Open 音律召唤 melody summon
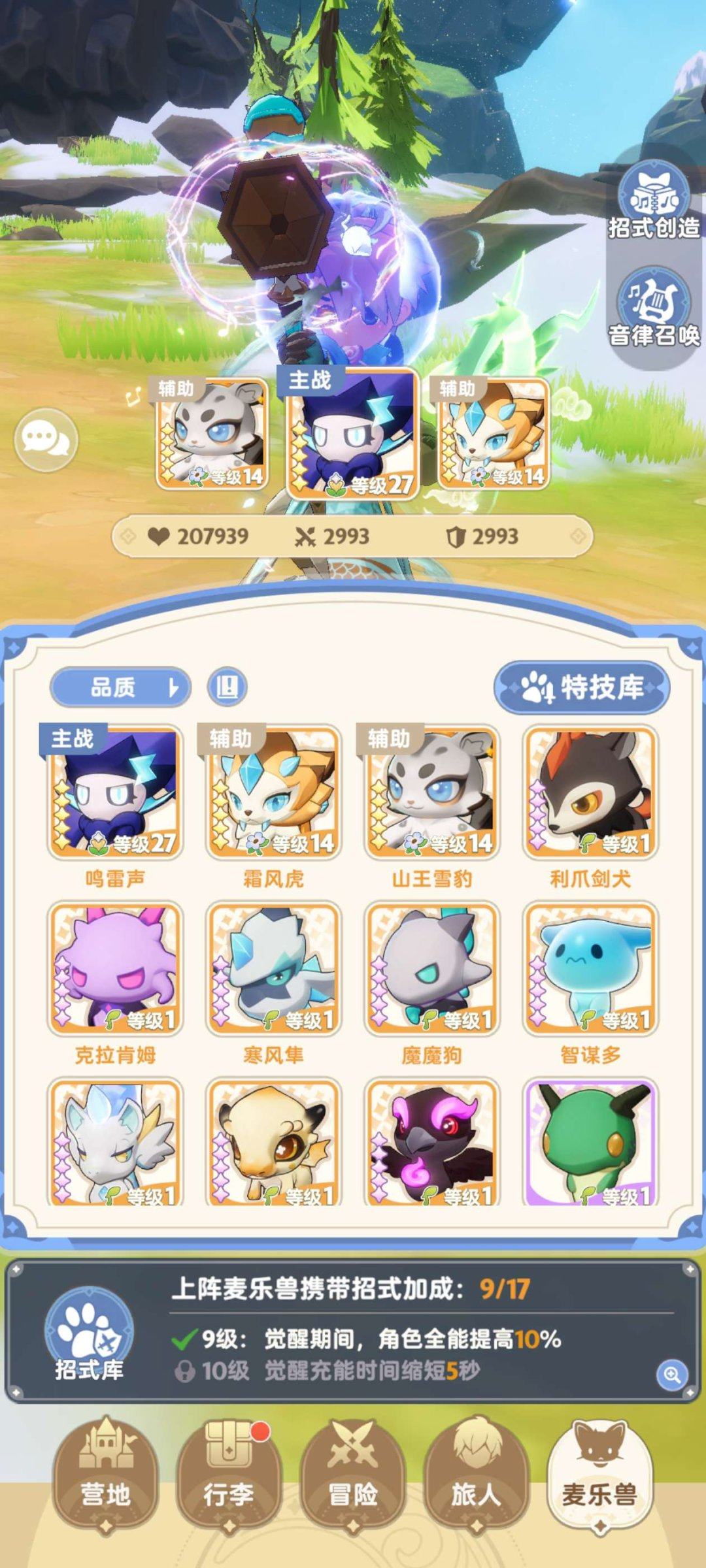 [654, 314]
